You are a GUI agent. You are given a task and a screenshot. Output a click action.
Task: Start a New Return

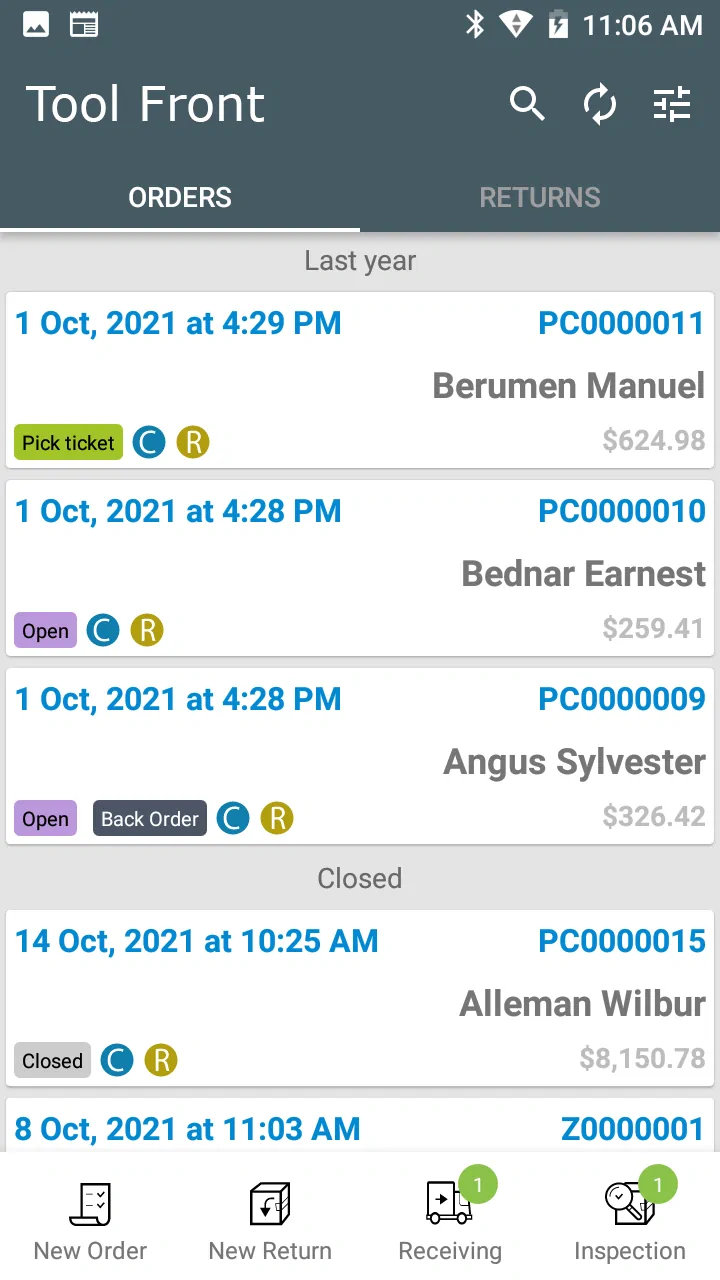point(270,1220)
